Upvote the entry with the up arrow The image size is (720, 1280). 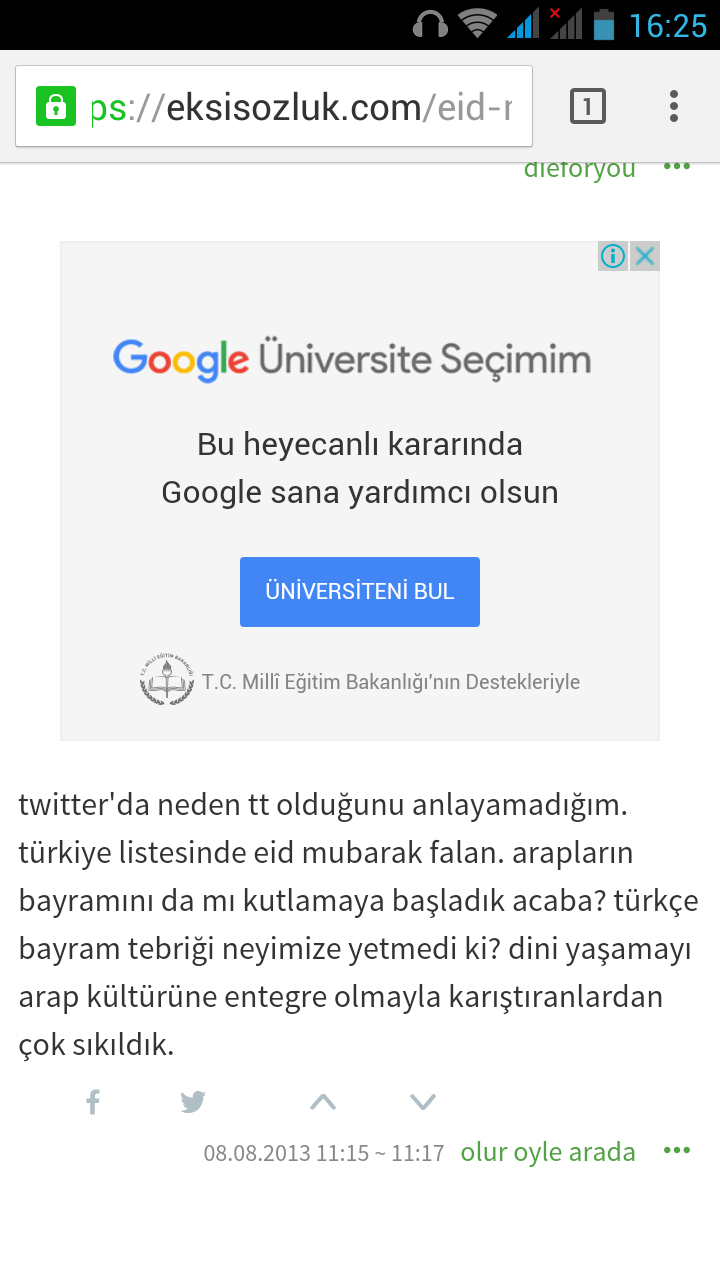[323, 1103]
